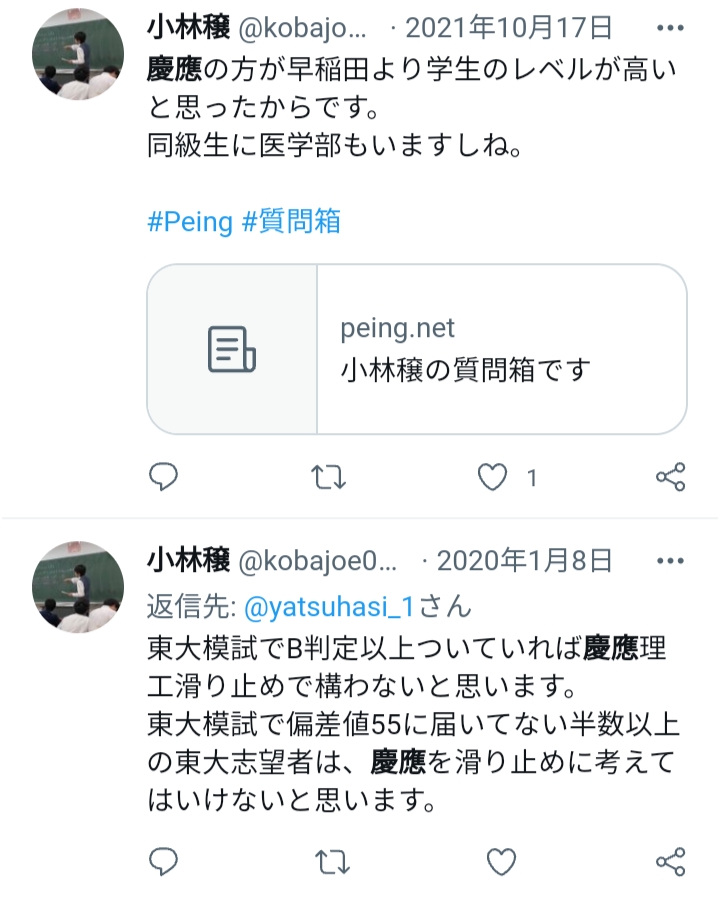Share the tweet with the peing.net card
This screenshot has width=719, height=900.
670,477
